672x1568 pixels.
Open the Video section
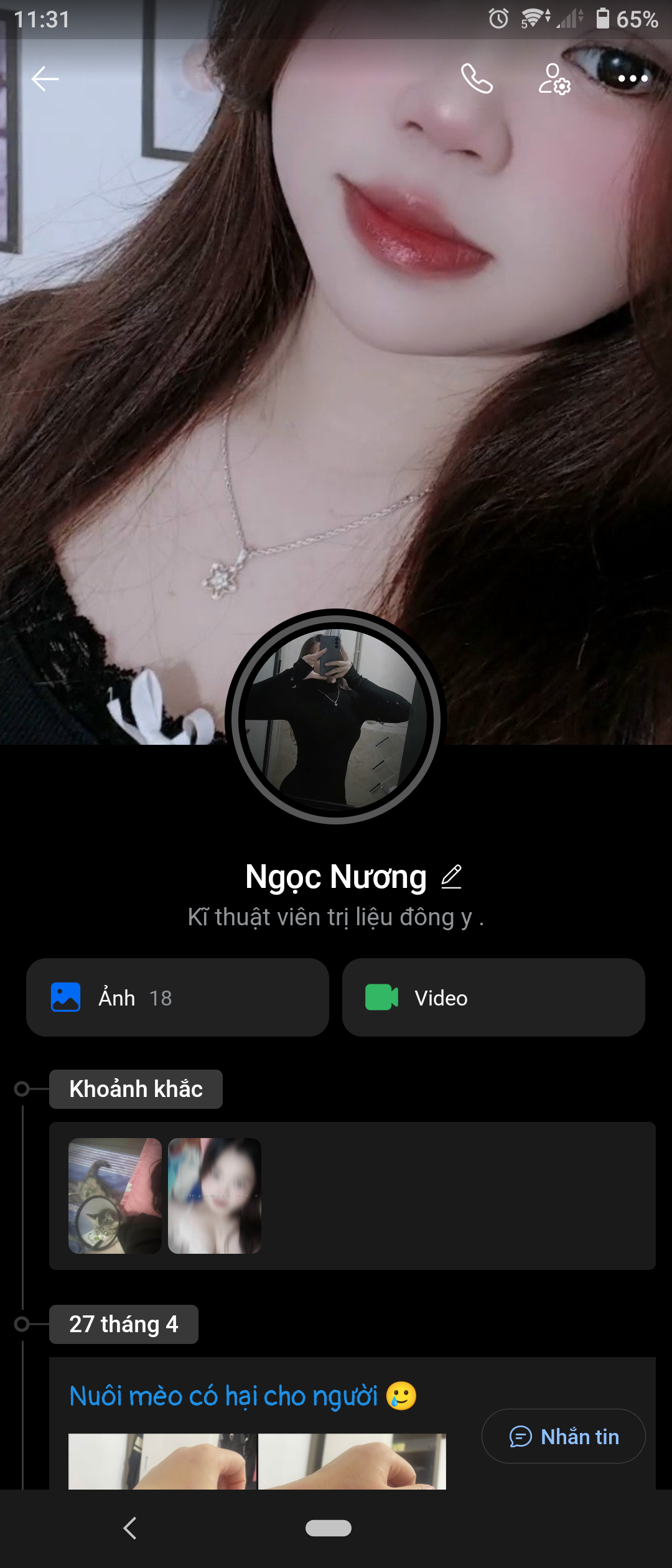[493, 997]
